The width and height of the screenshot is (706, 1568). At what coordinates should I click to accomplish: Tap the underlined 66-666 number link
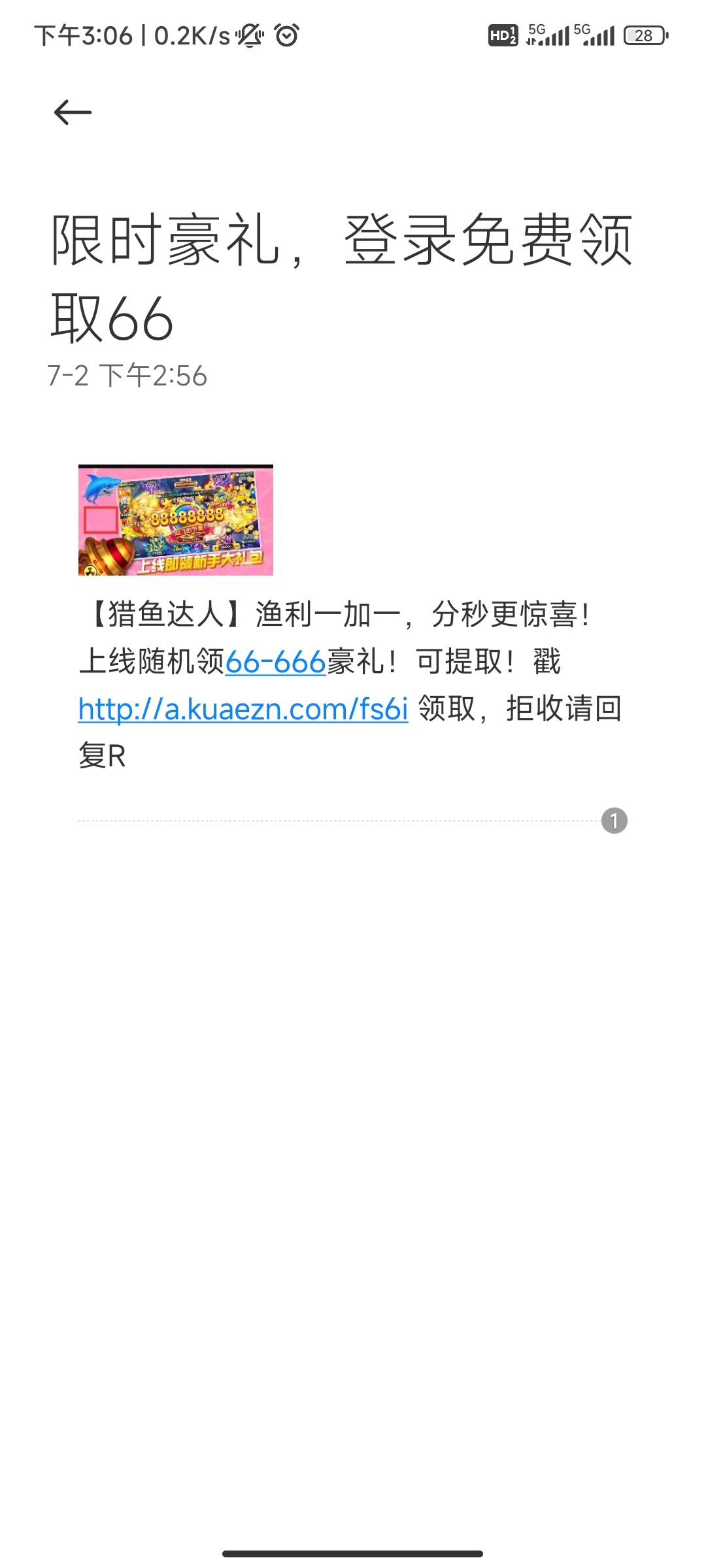[x=275, y=662]
